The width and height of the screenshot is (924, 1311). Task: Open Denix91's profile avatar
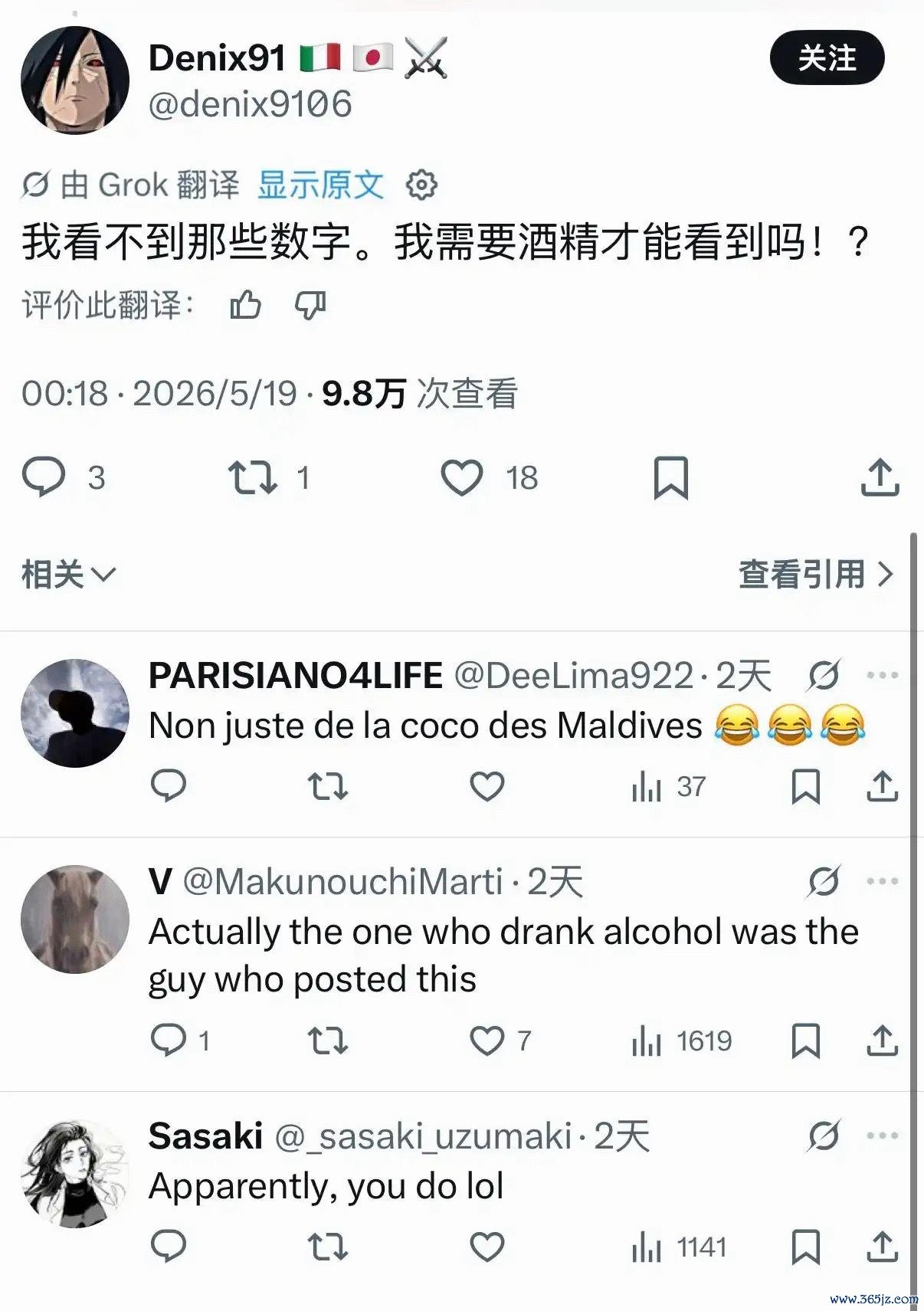coord(75,80)
